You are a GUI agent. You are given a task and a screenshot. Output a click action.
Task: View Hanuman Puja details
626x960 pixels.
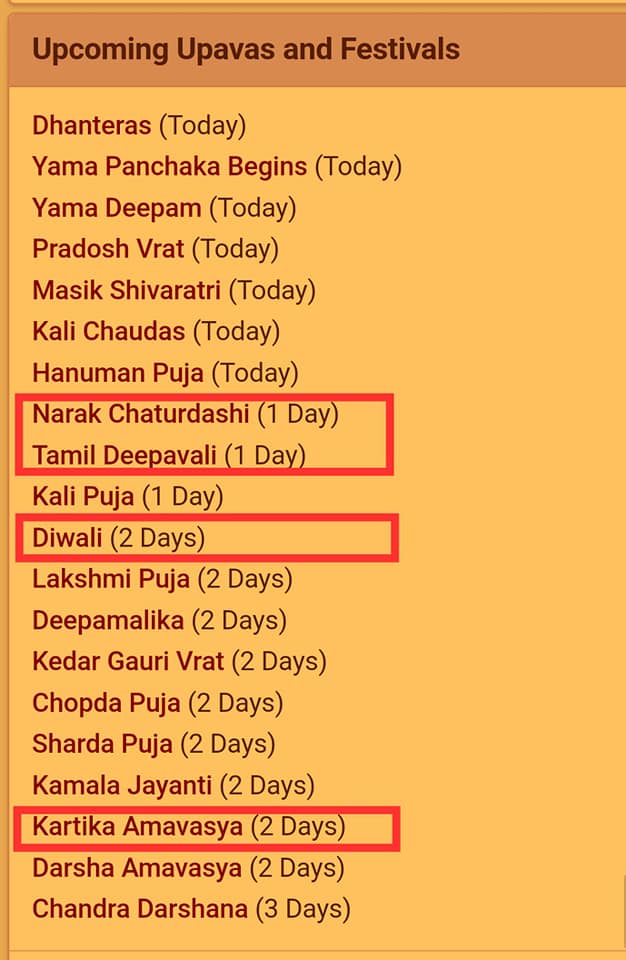coord(118,373)
